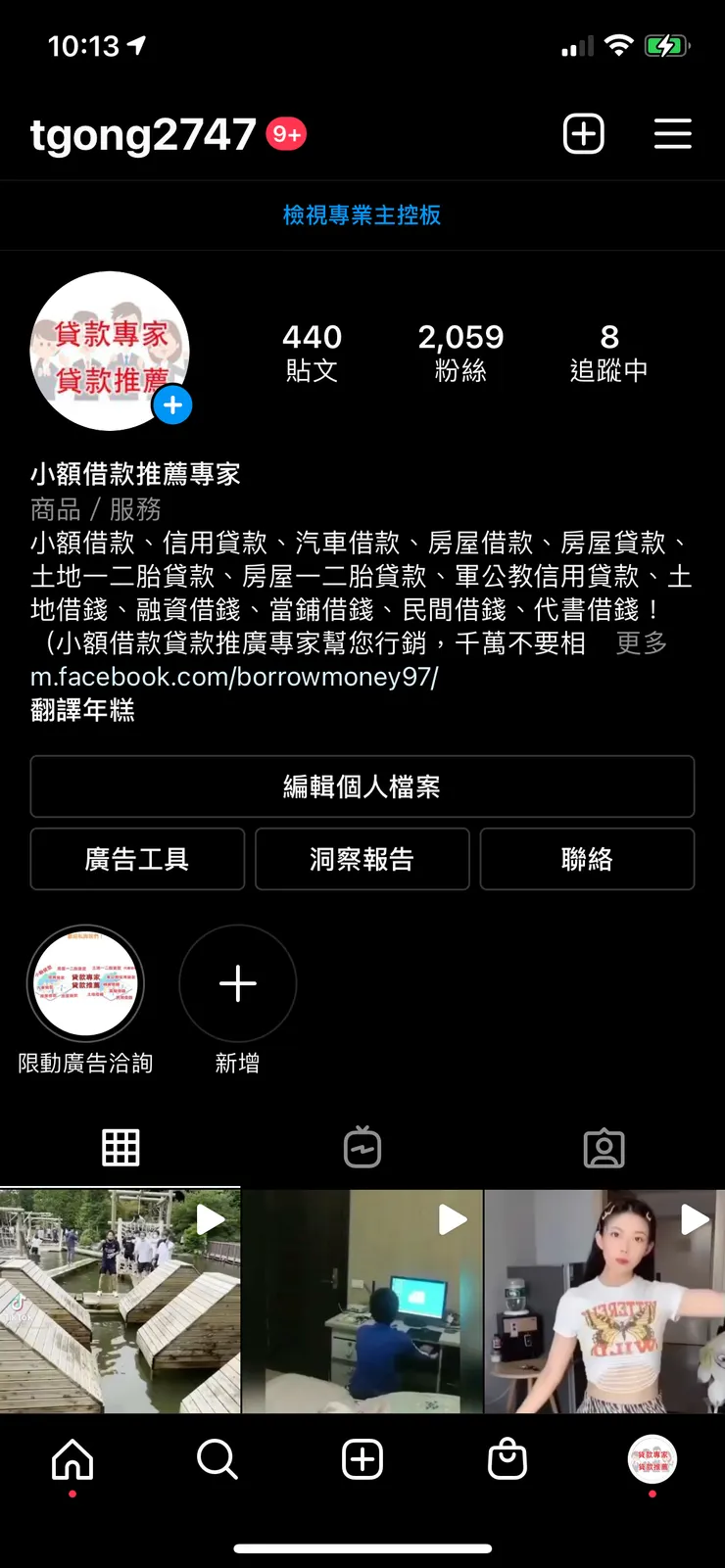Open profile tab via bottom avatar
The height and width of the screenshot is (1568, 725).
coord(652,1459)
